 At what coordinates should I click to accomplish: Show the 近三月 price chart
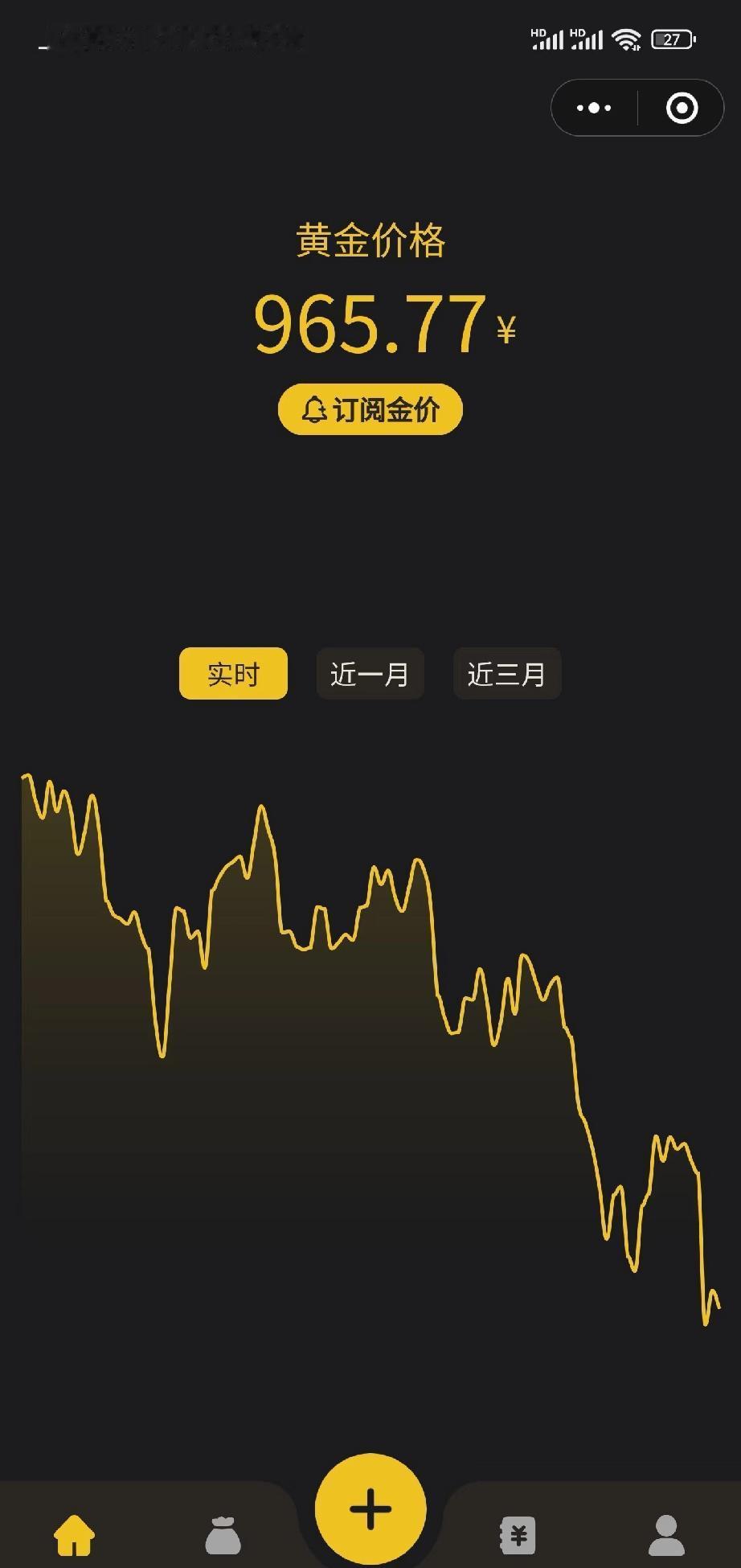pos(506,674)
